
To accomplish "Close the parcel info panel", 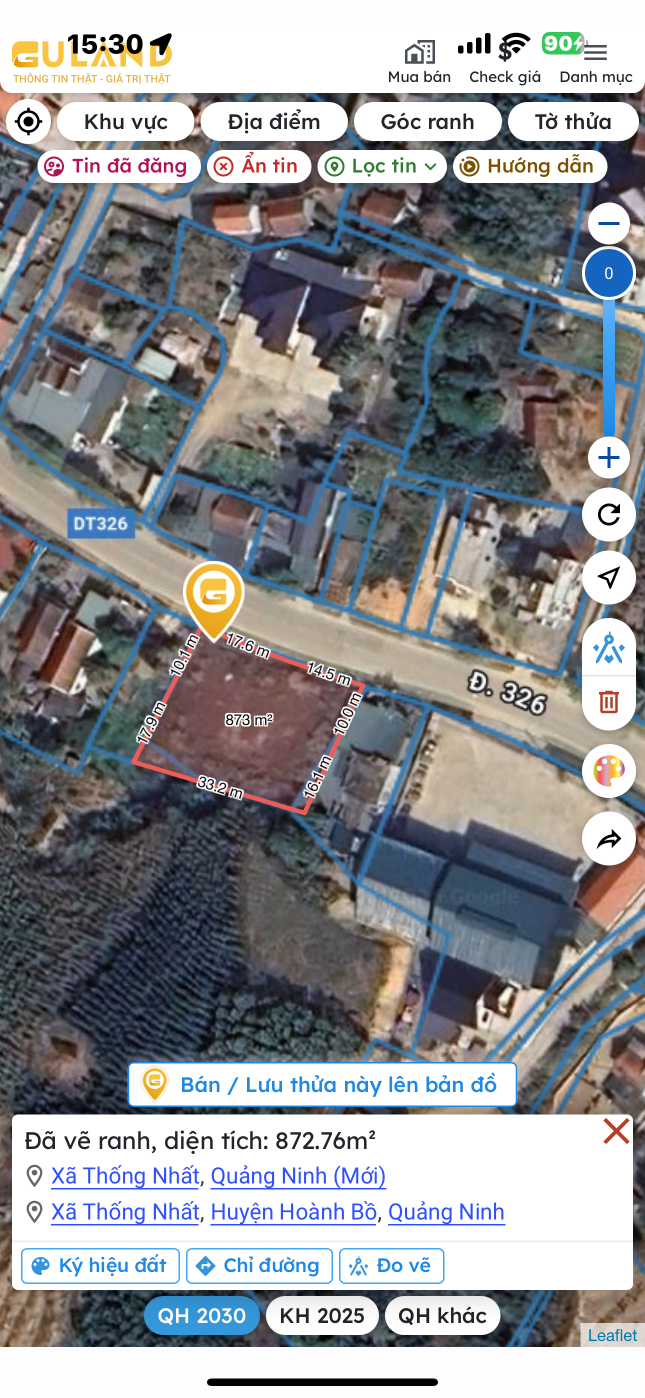I will pyautogui.click(x=616, y=1131).
